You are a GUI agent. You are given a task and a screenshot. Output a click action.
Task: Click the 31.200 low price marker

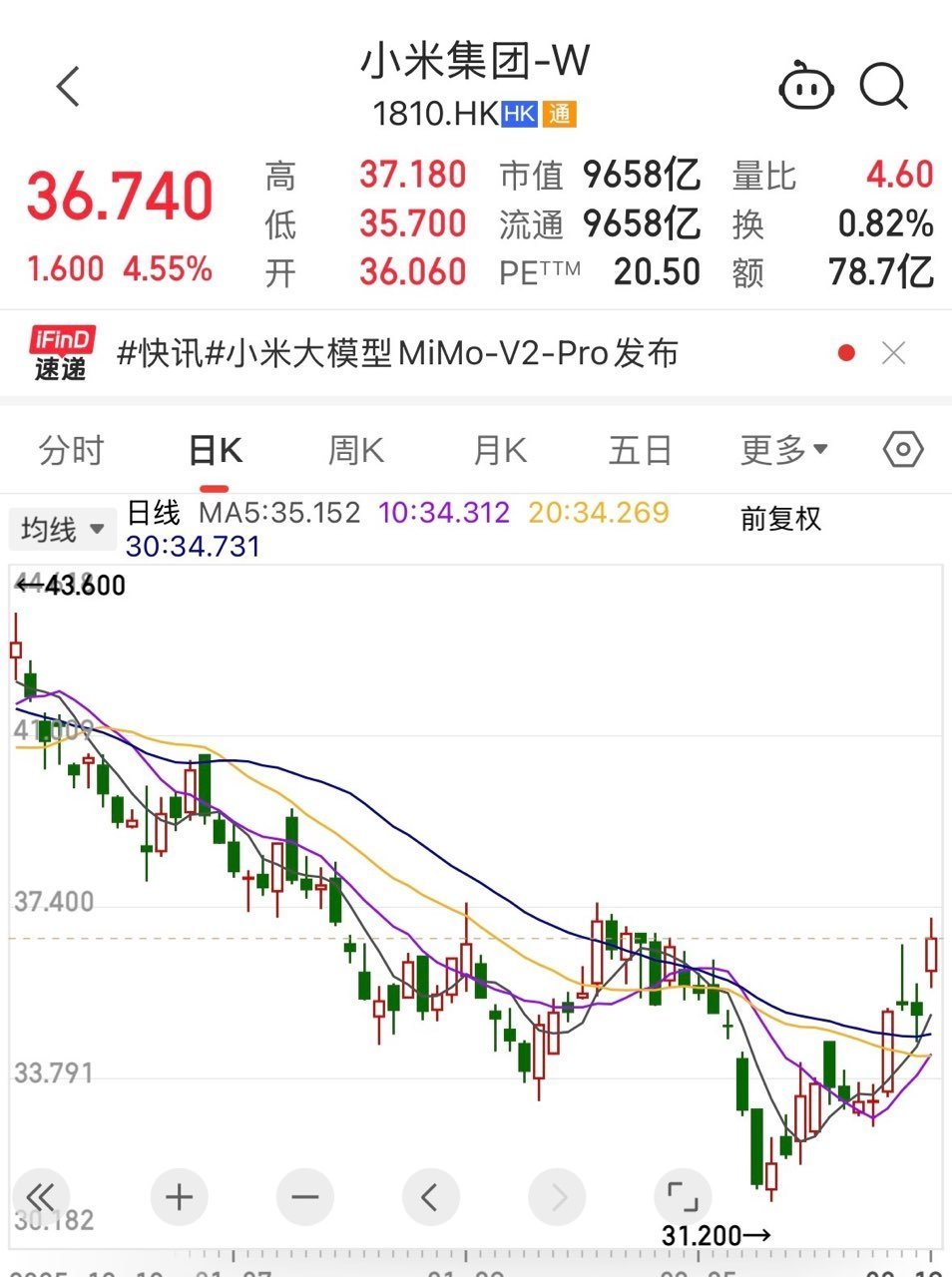pyautogui.click(x=714, y=1235)
